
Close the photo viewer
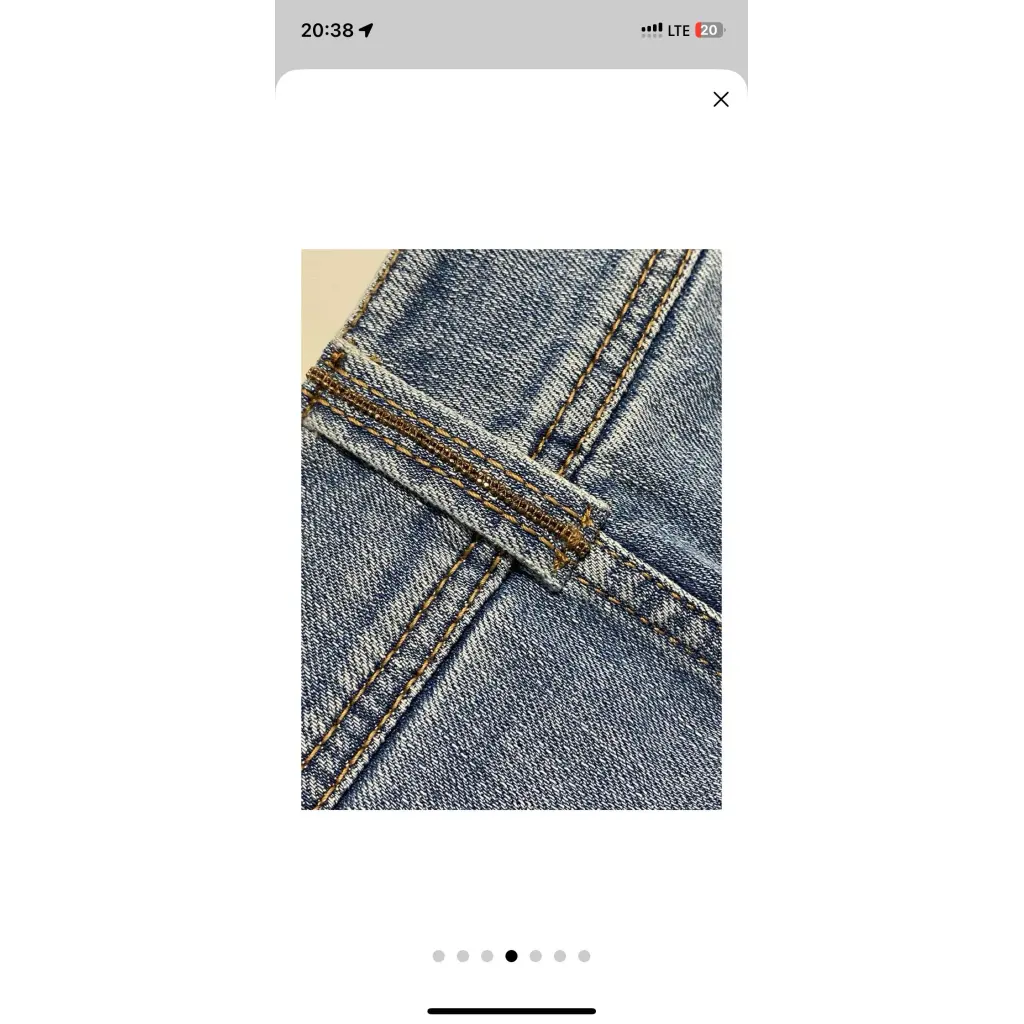(x=721, y=99)
